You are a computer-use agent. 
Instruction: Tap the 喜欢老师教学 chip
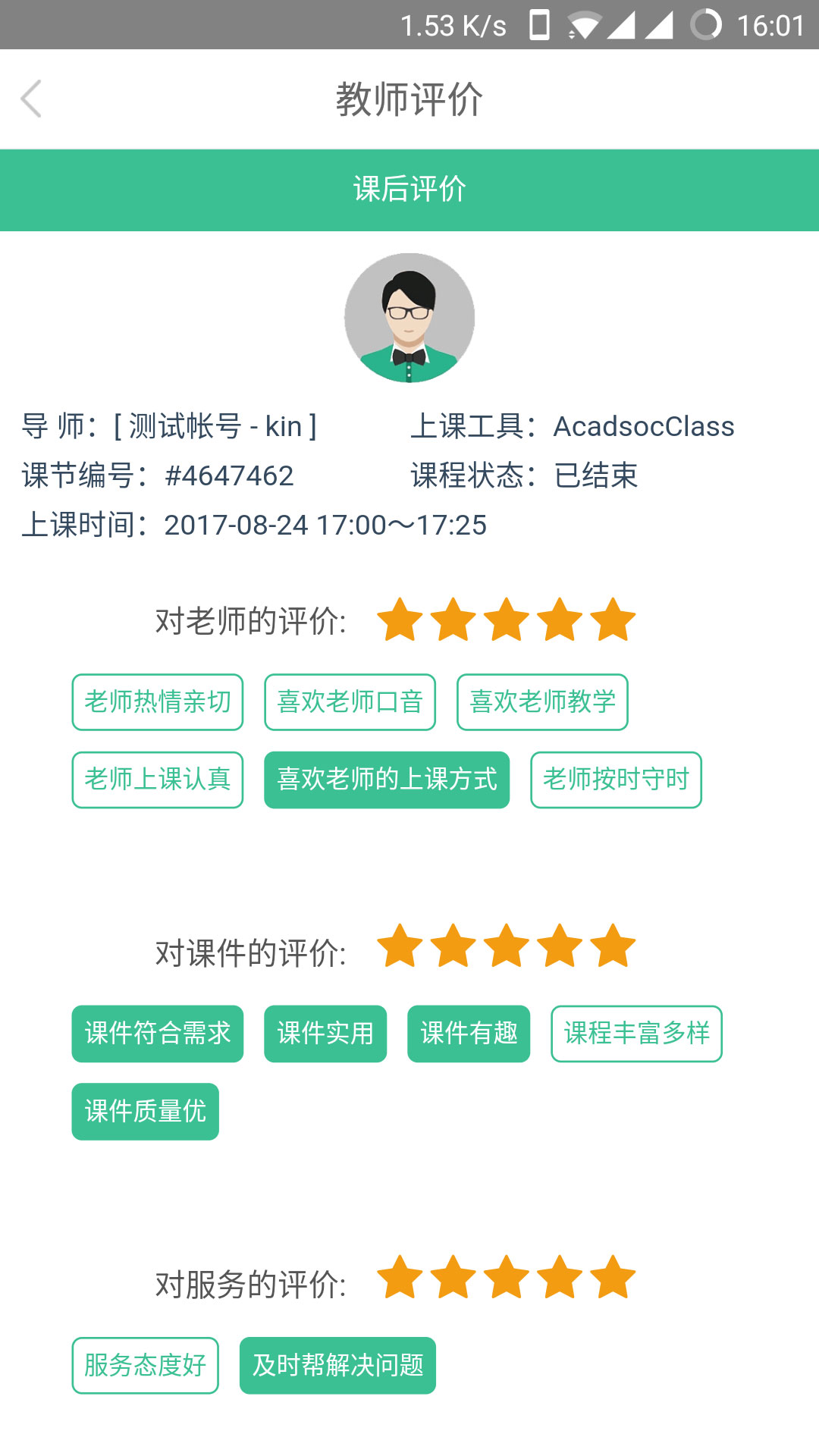coord(542,702)
